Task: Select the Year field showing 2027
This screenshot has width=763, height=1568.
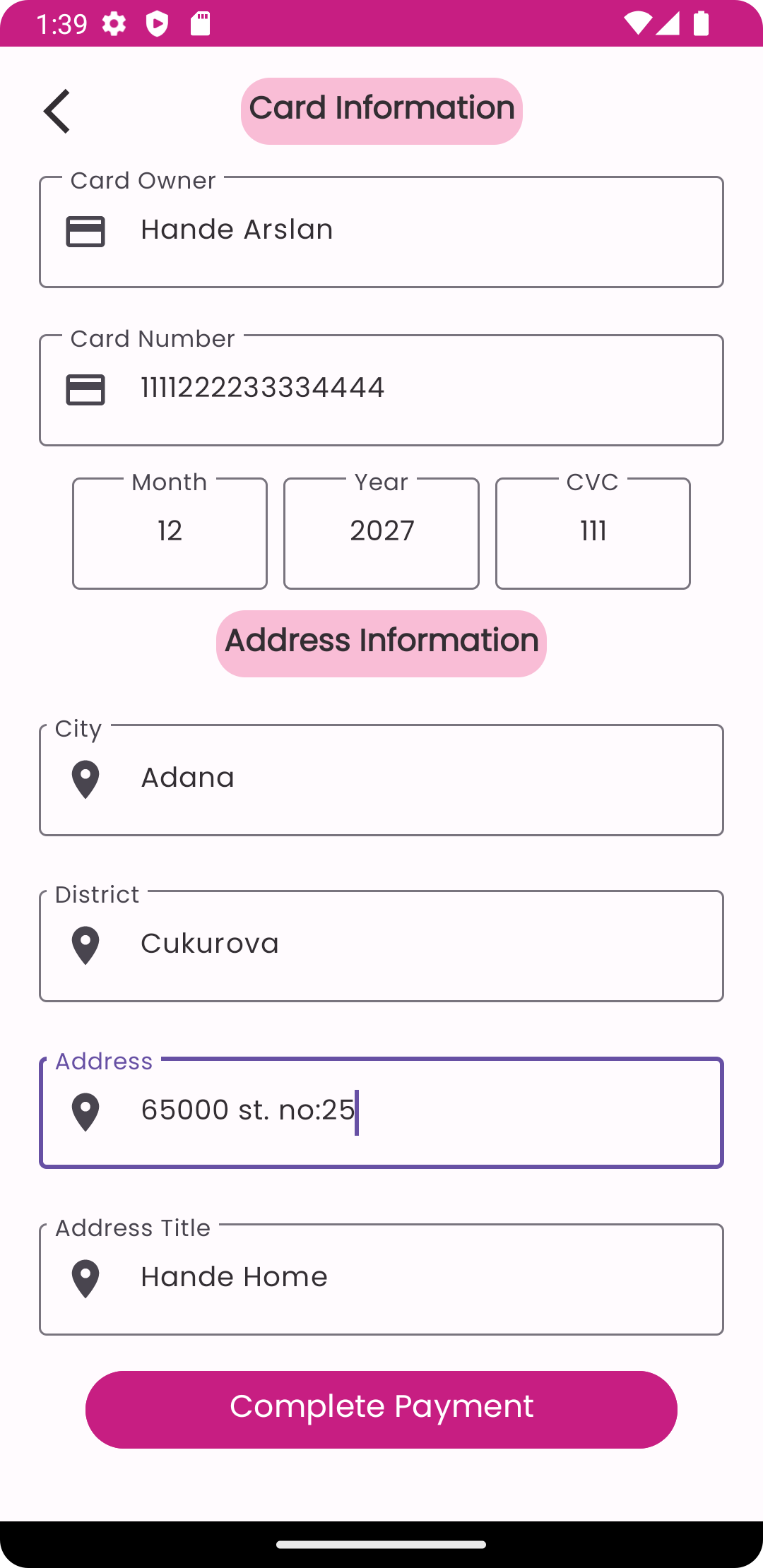Action: pos(381,533)
